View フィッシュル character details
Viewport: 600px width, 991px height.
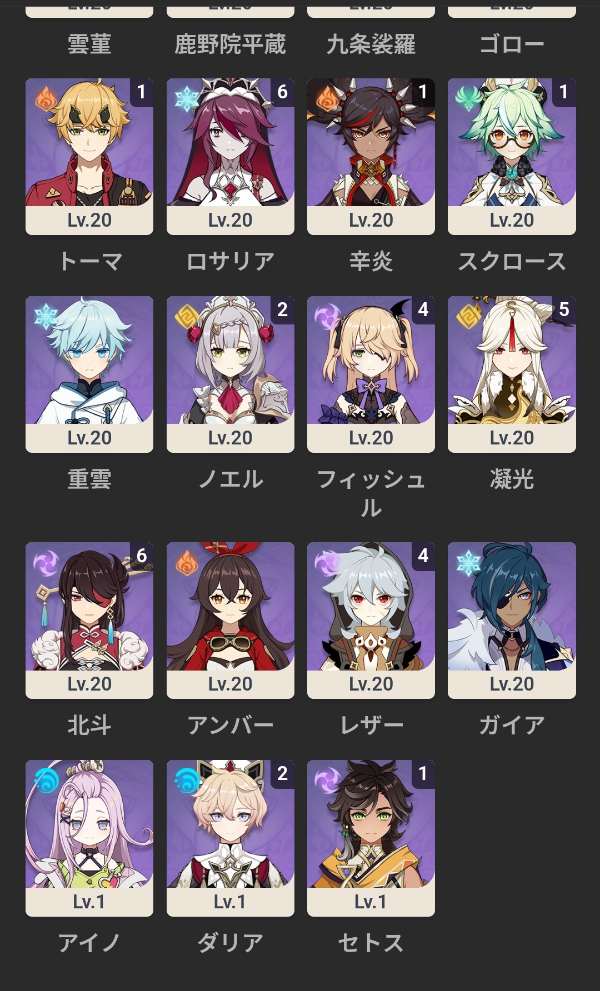[x=371, y=374]
